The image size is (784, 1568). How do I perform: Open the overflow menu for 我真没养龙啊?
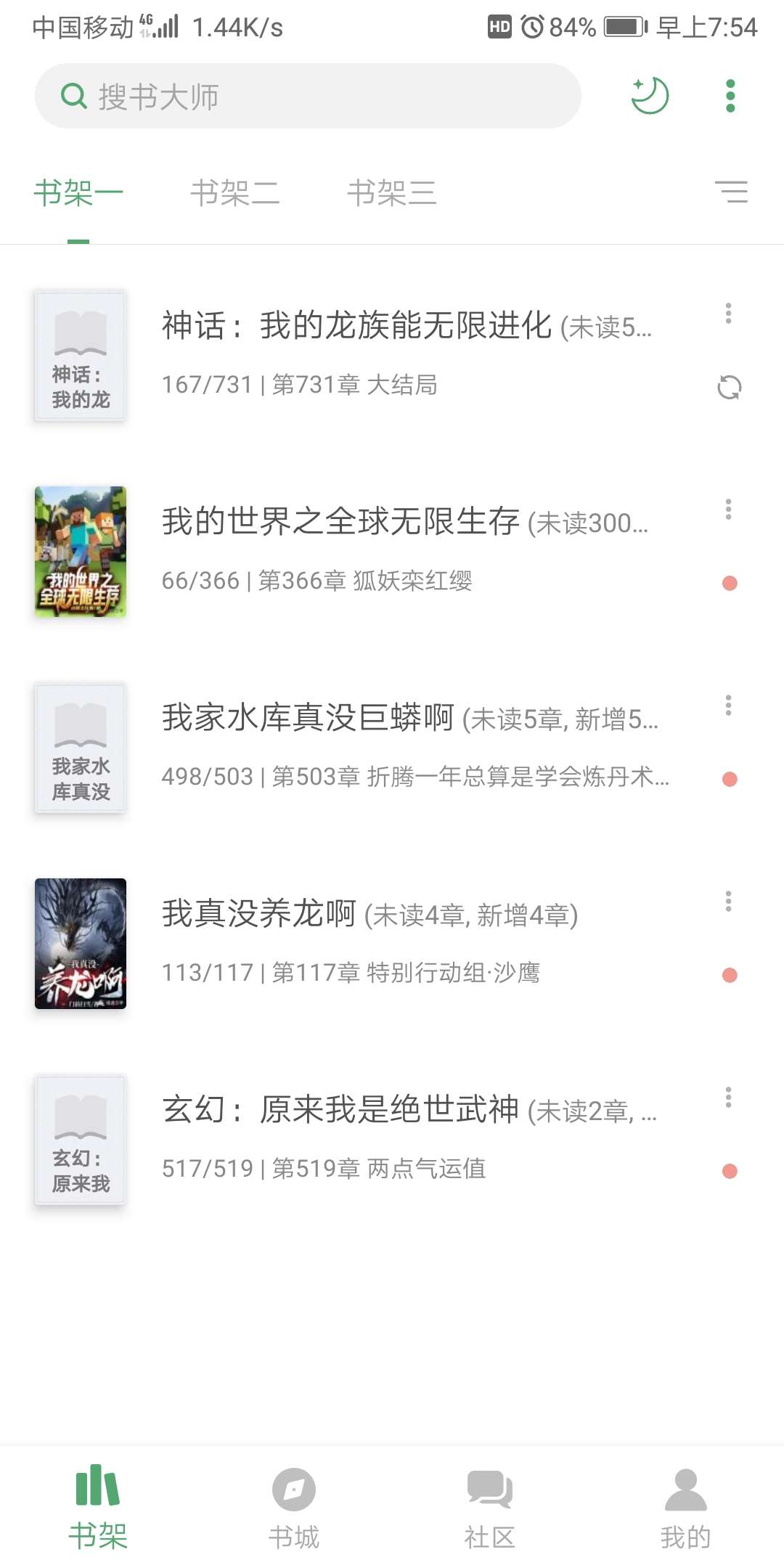pos(727,901)
